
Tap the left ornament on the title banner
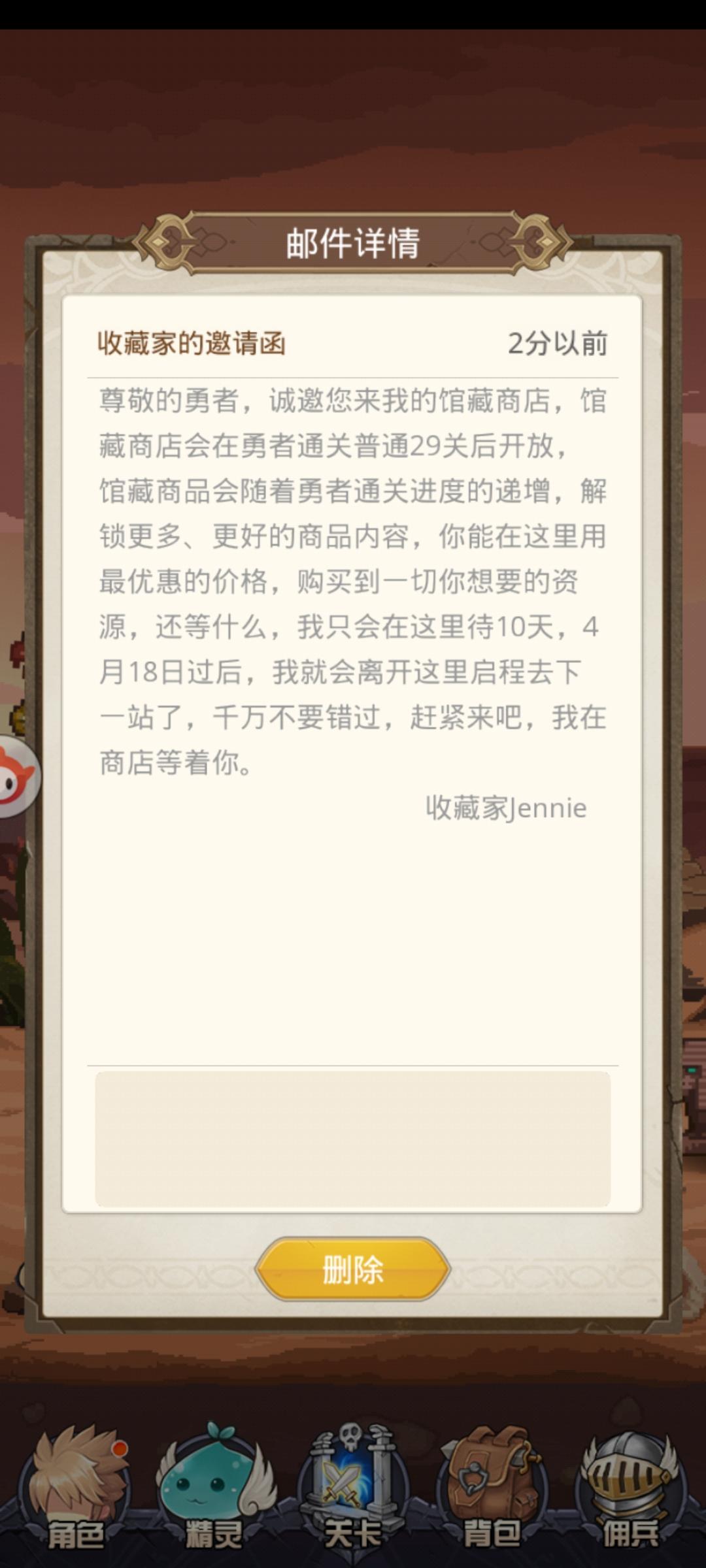[x=167, y=242]
